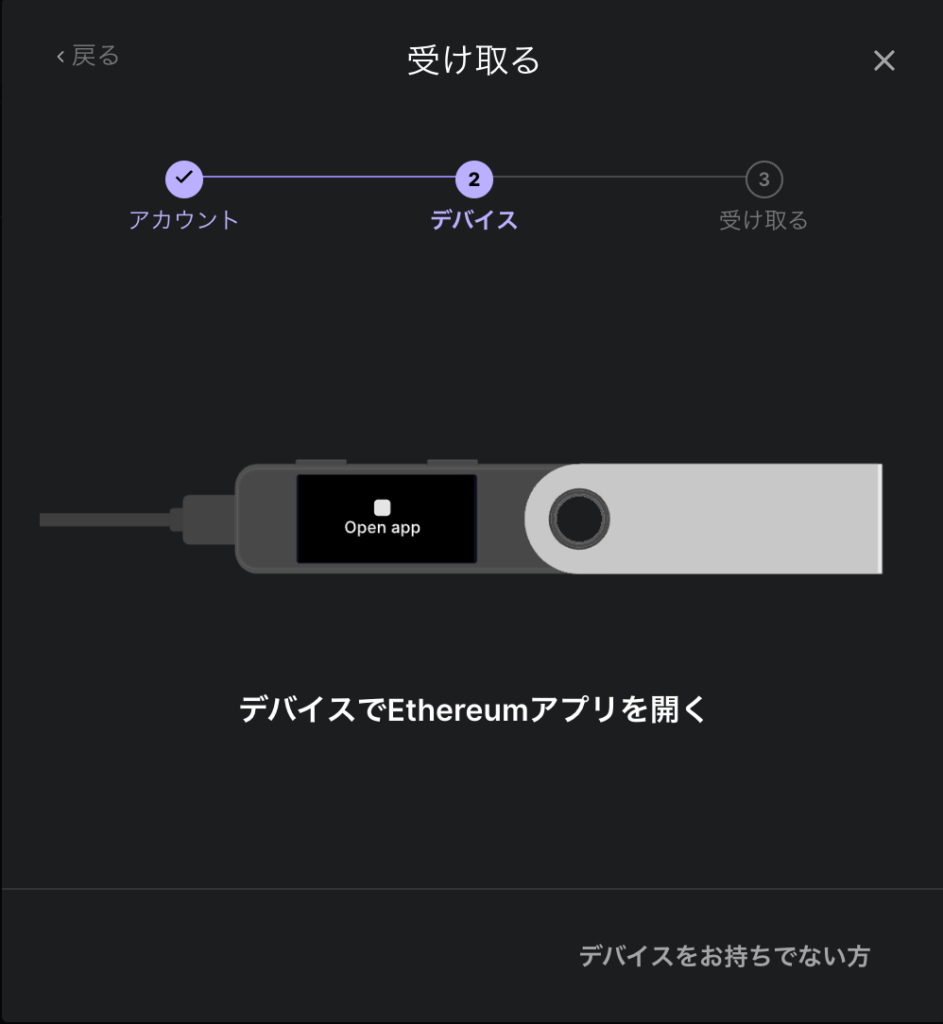
Task: Click the progress line between アカウント and デバイス
Action: pos(328,181)
